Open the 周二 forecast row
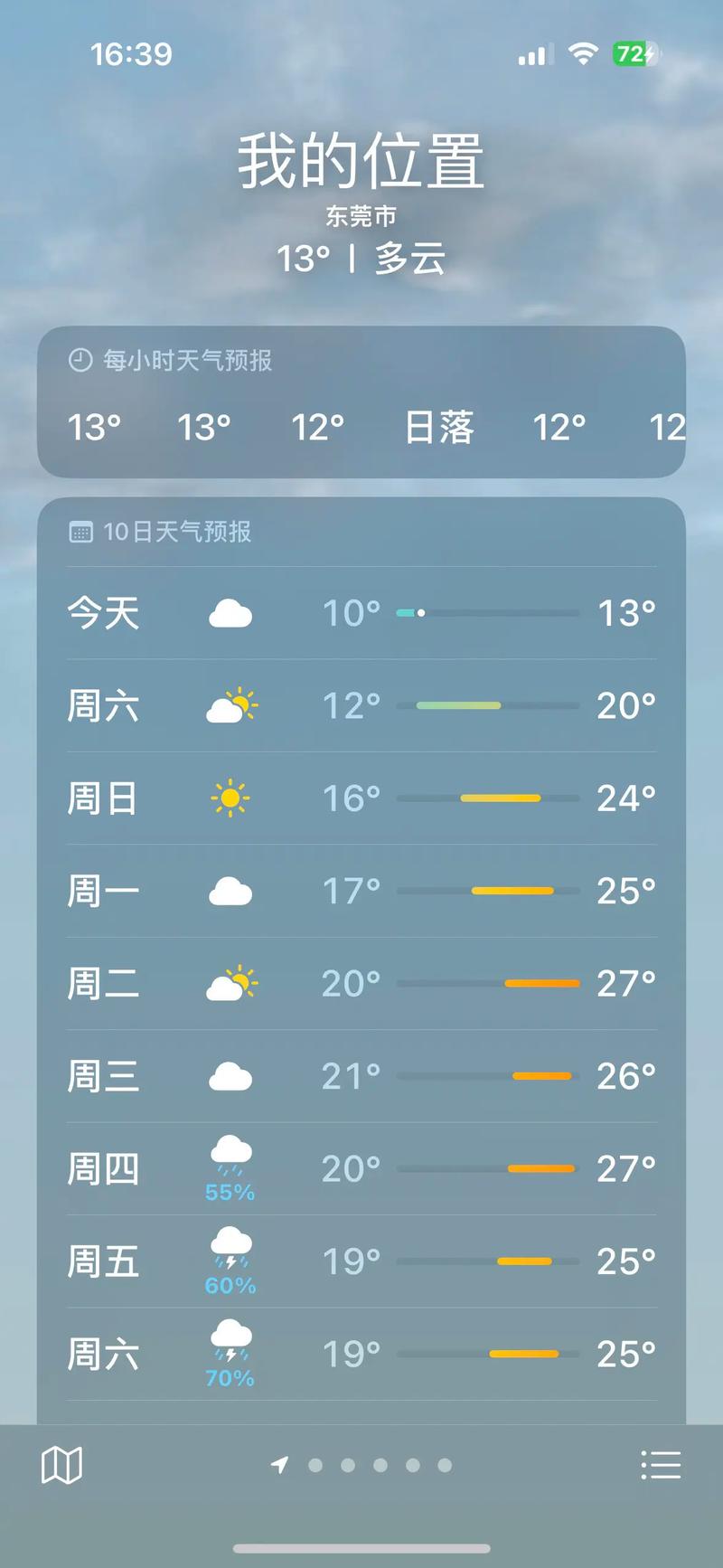The image size is (723, 1568). [x=361, y=984]
